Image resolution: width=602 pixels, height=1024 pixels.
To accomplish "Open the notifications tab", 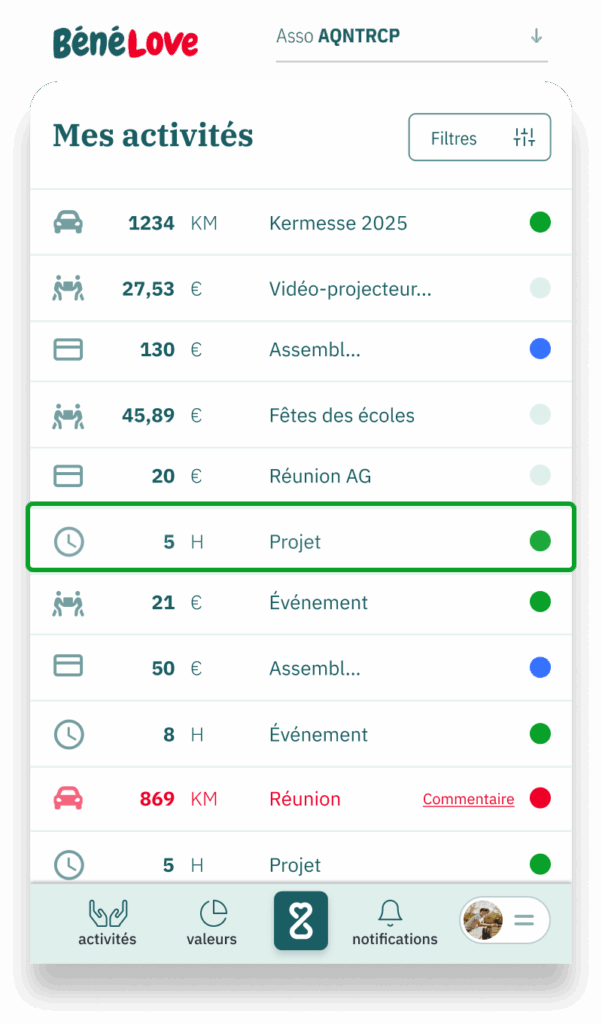I will 394,922.
